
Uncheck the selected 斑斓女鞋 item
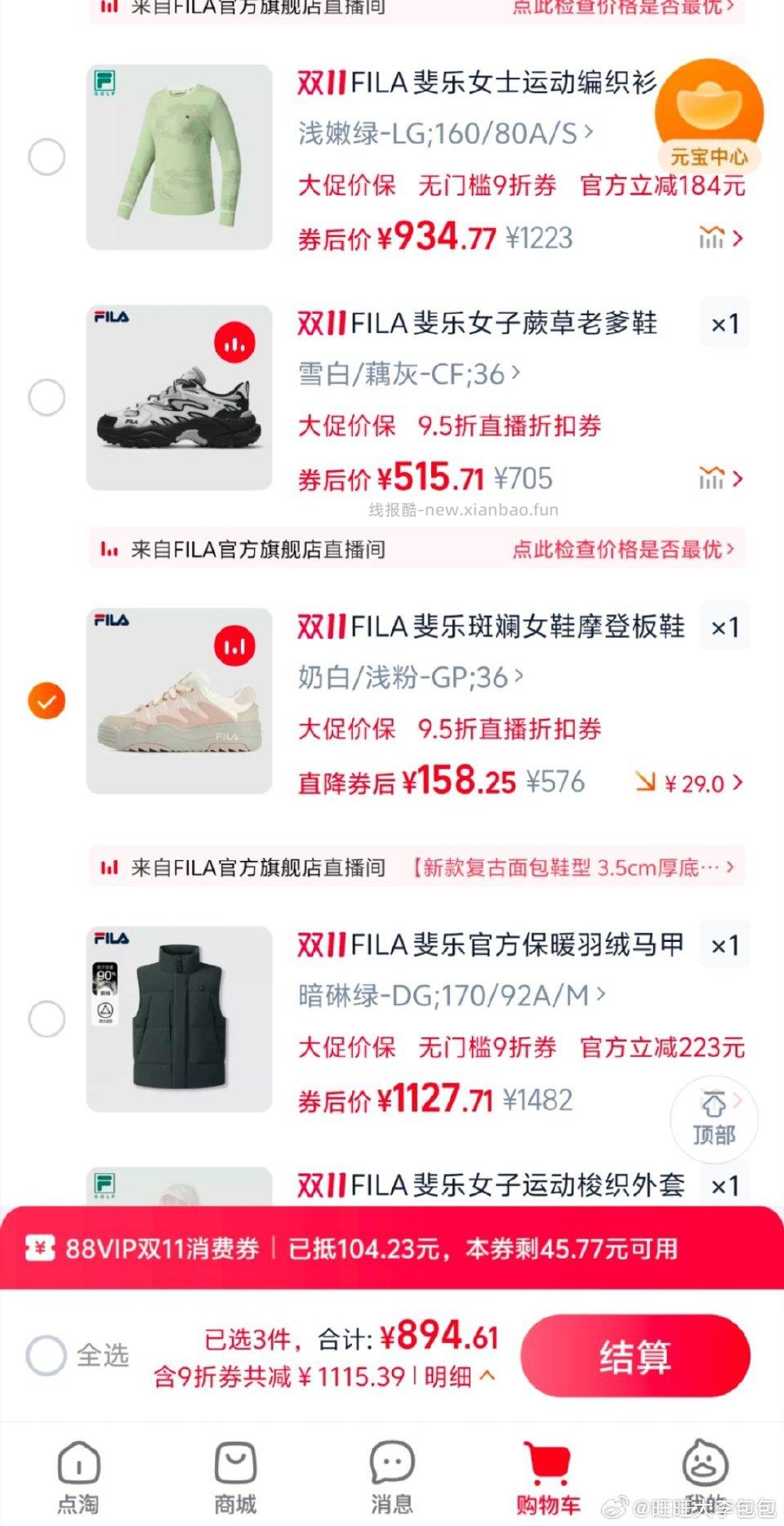[47, 699]
